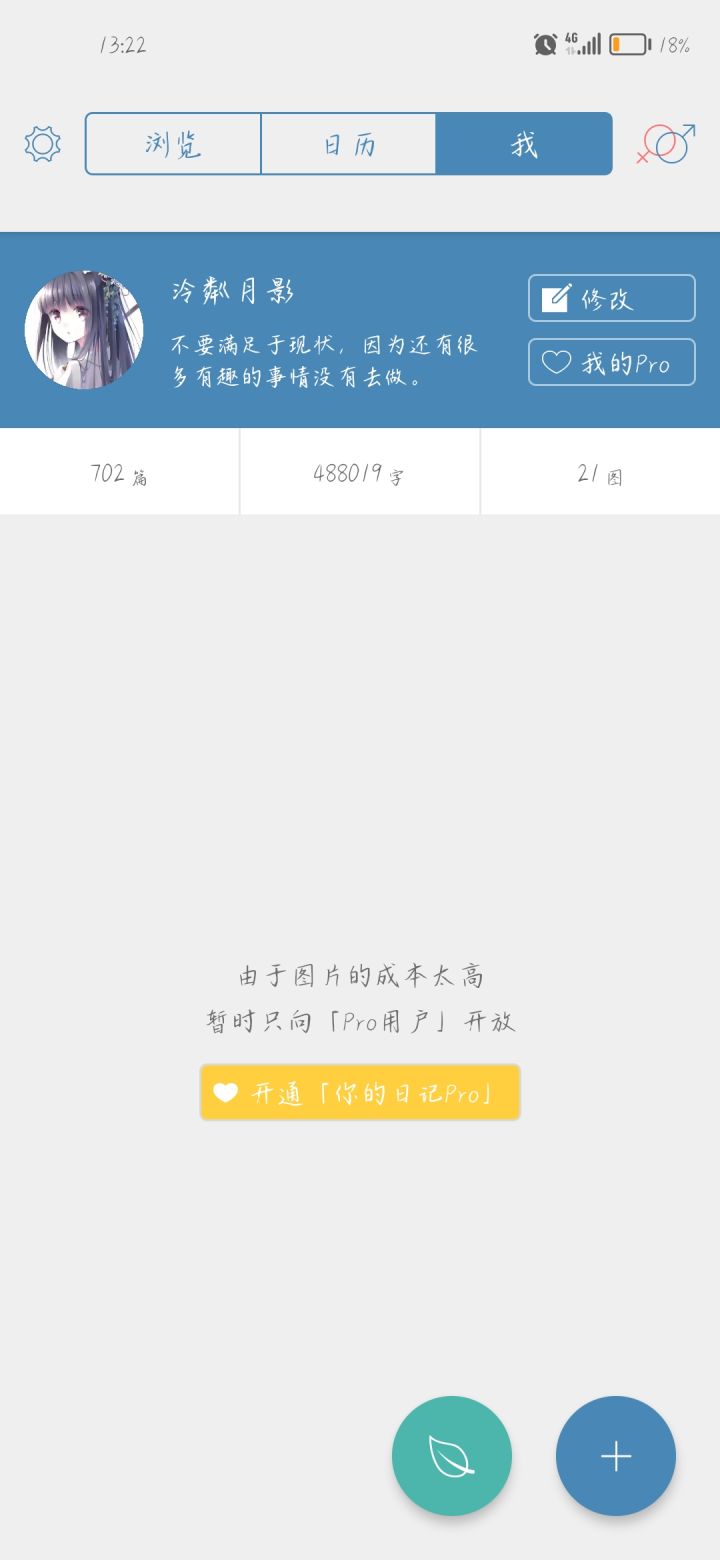The width and height of the screenshot is (720, 1560).
Task: Tap 开通「你的日记Pro」 yellow button
Action: (x=360, y=1093)
